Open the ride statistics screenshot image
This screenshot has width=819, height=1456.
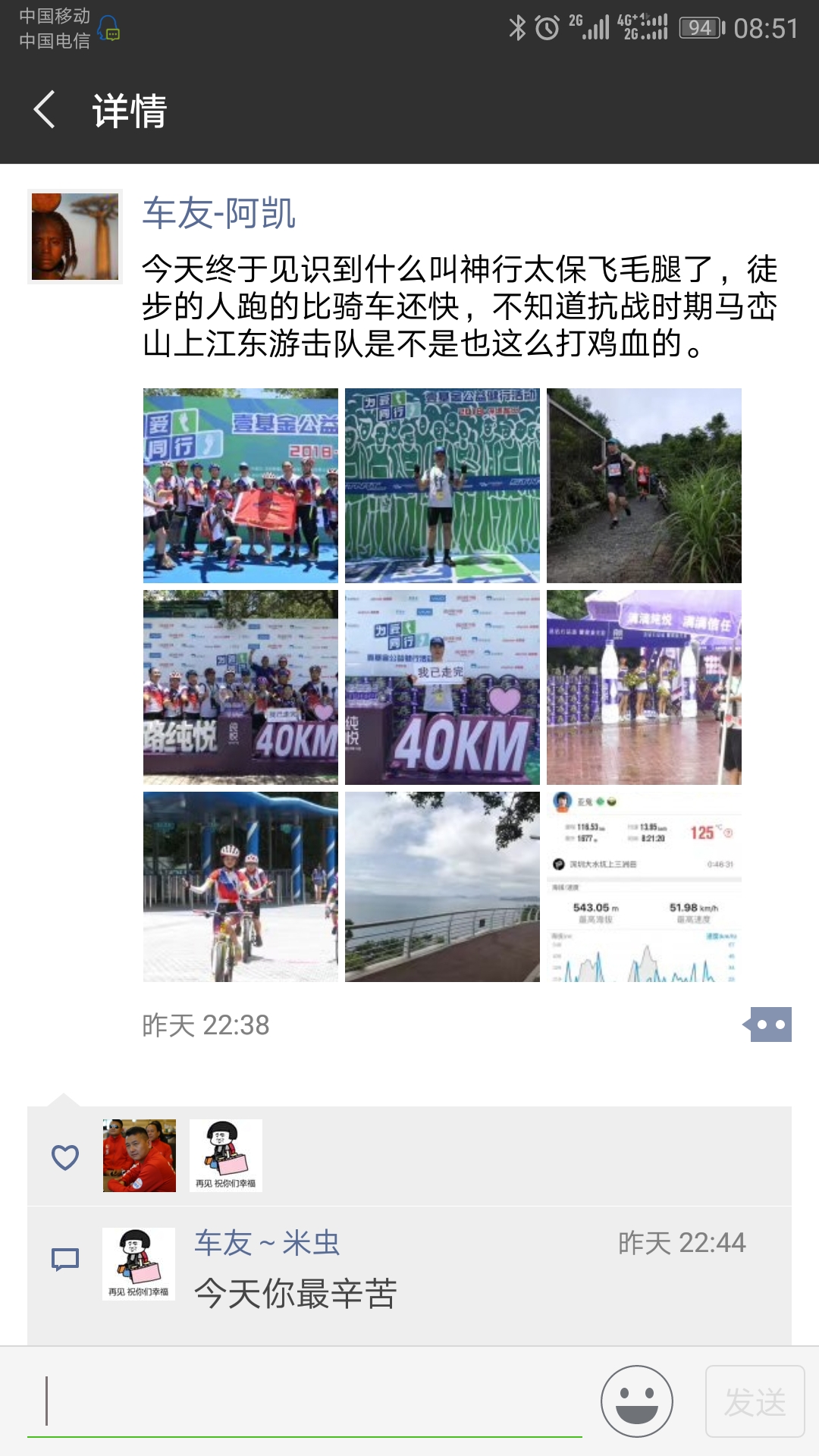pyautogui.click(x=644, y=886)
